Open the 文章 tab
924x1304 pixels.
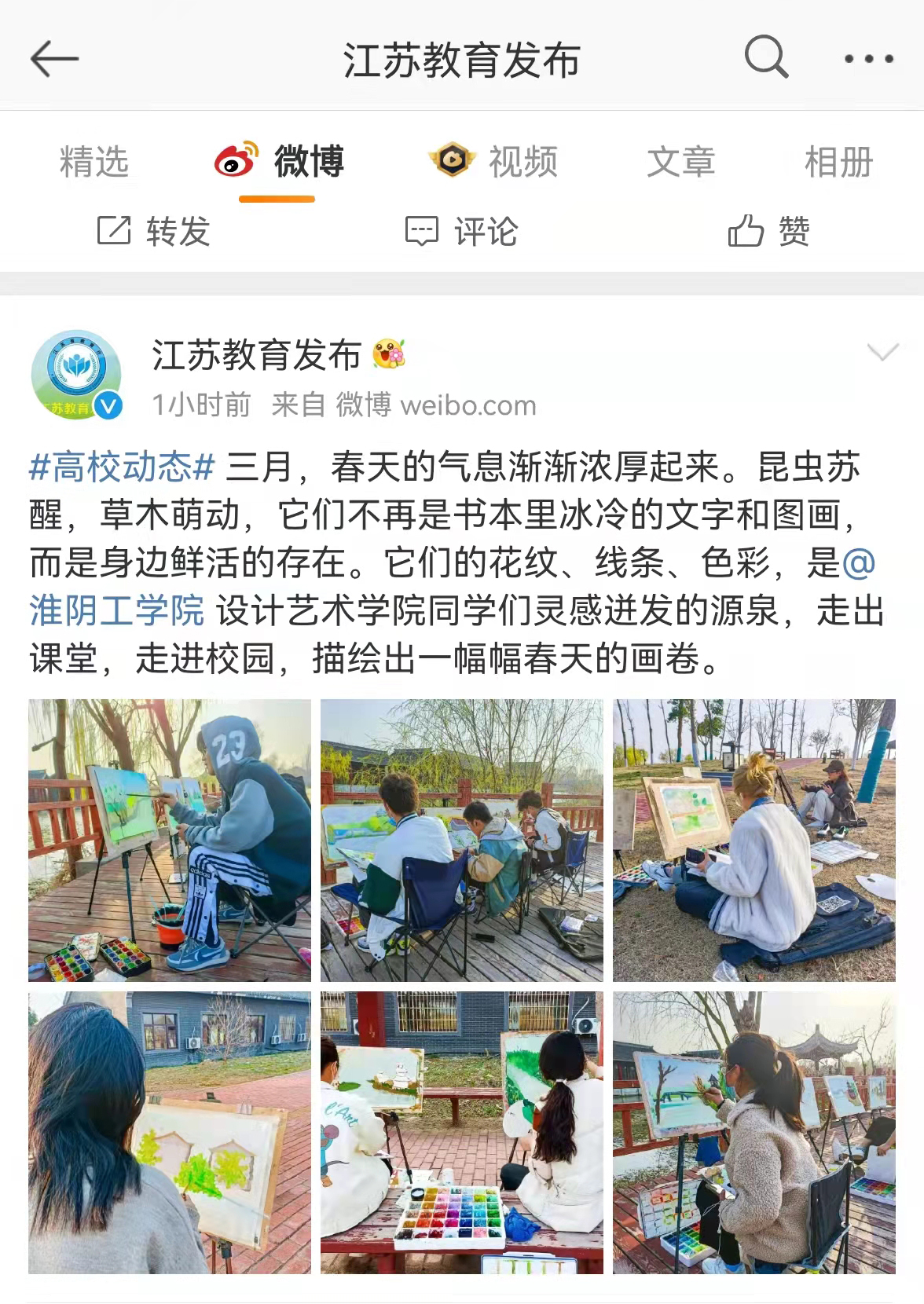[x=680, y=163]
